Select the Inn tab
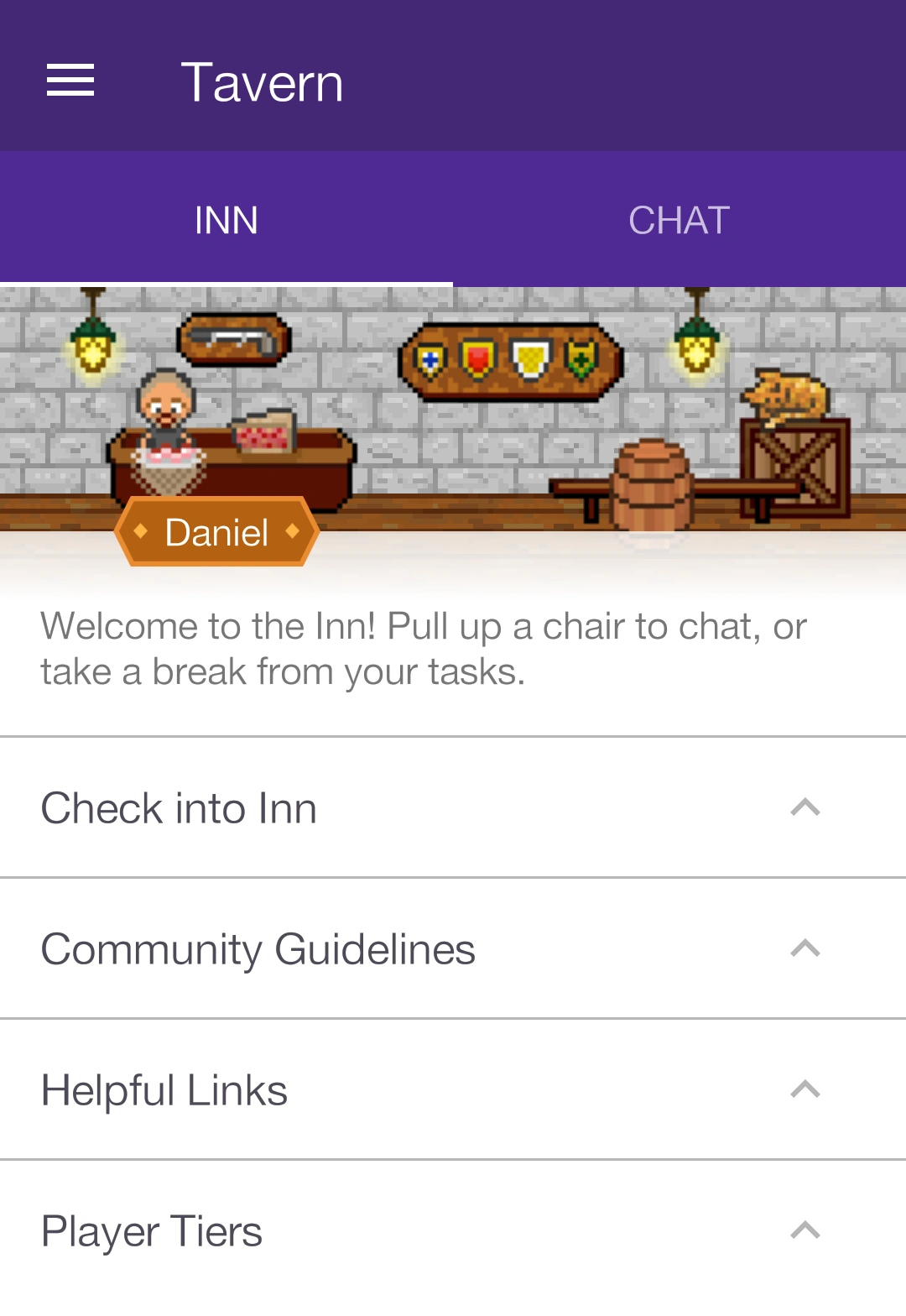906x1316 pixels. click(226, 220)
